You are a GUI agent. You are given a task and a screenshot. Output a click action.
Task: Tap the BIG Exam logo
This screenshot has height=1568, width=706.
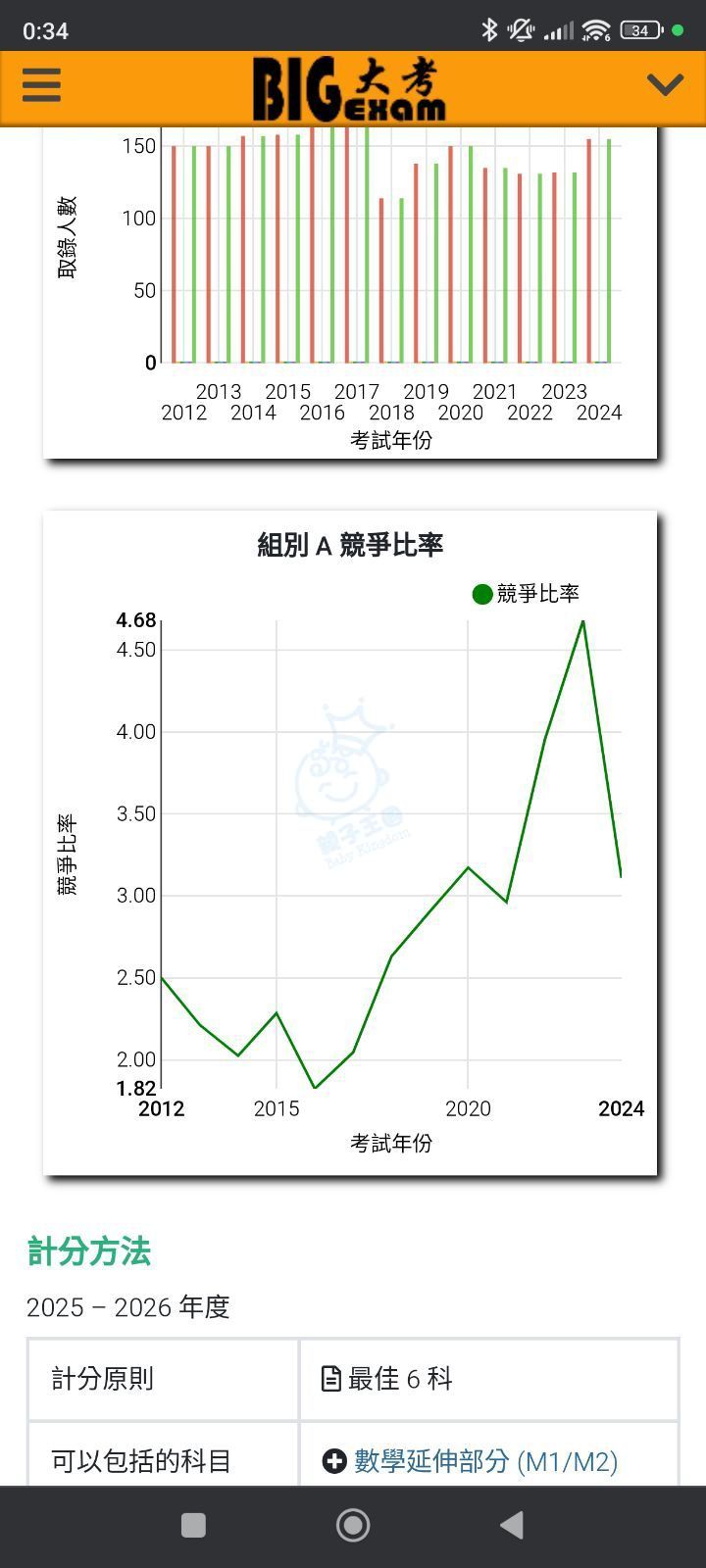click(349, 88)
